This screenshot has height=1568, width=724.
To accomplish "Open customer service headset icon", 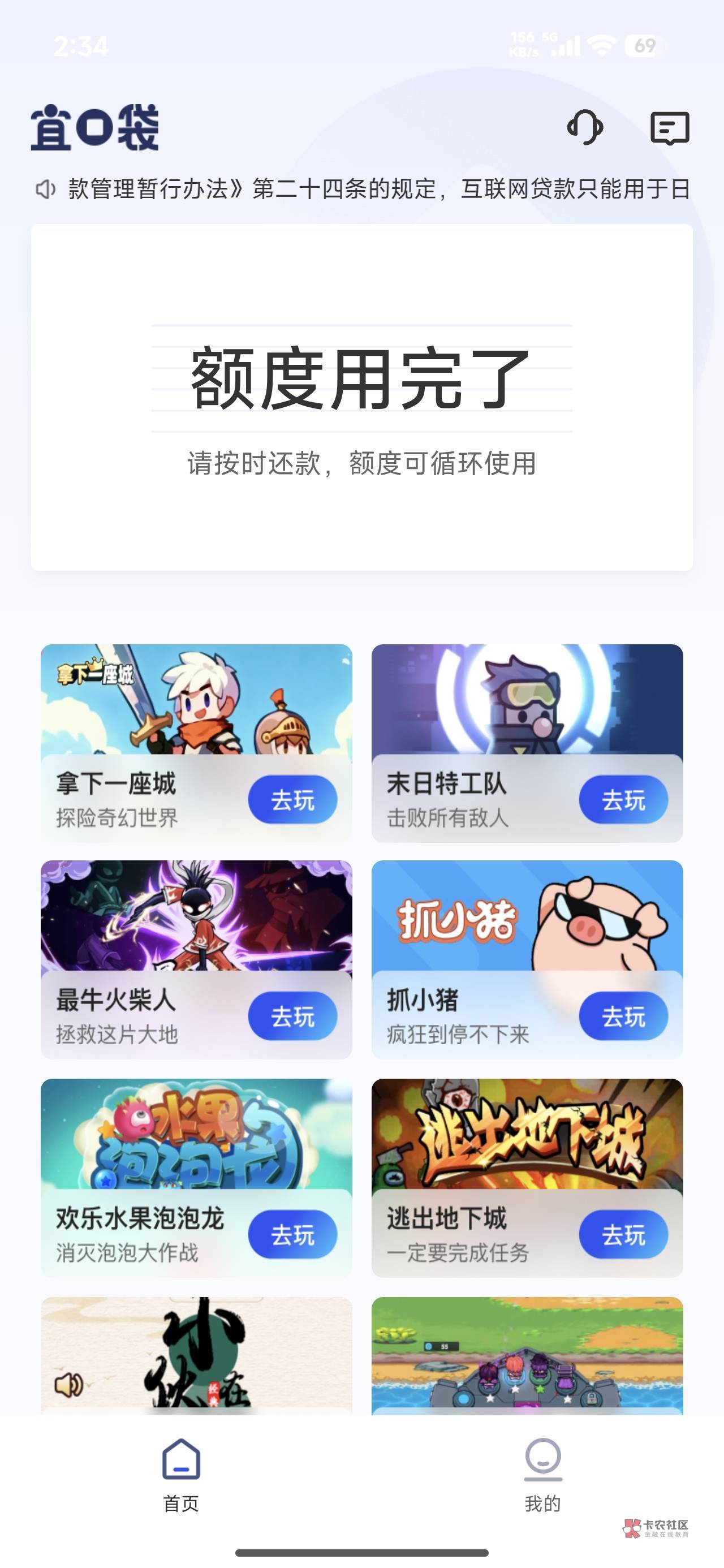I will (x=585, y=127).
